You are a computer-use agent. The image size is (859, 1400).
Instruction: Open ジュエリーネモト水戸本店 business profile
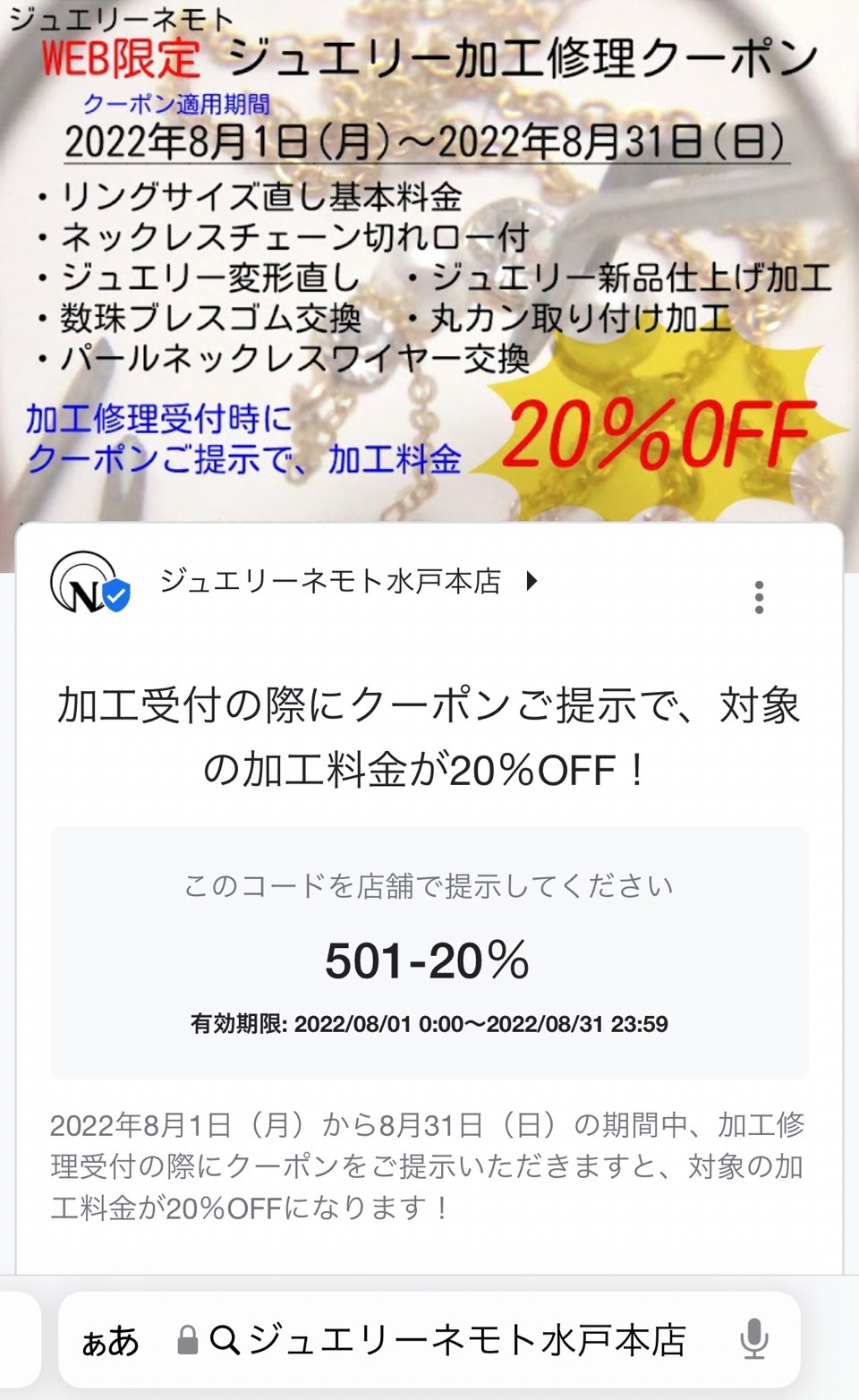pyautogui.click(x=331, y=582)
